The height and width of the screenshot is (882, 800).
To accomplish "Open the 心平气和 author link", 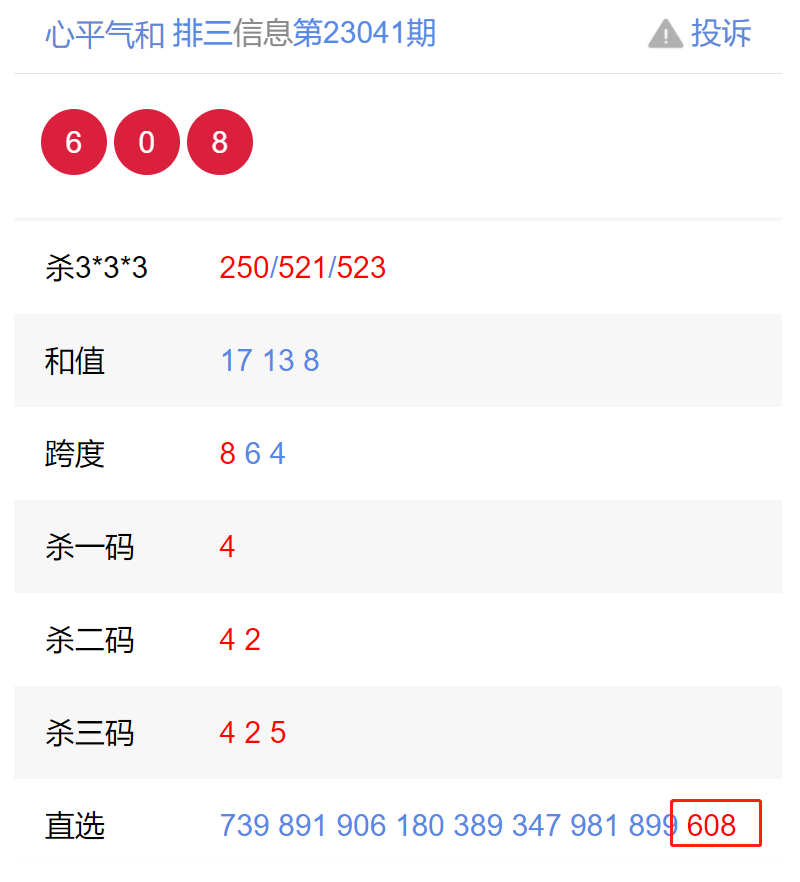I will [104, 34].
